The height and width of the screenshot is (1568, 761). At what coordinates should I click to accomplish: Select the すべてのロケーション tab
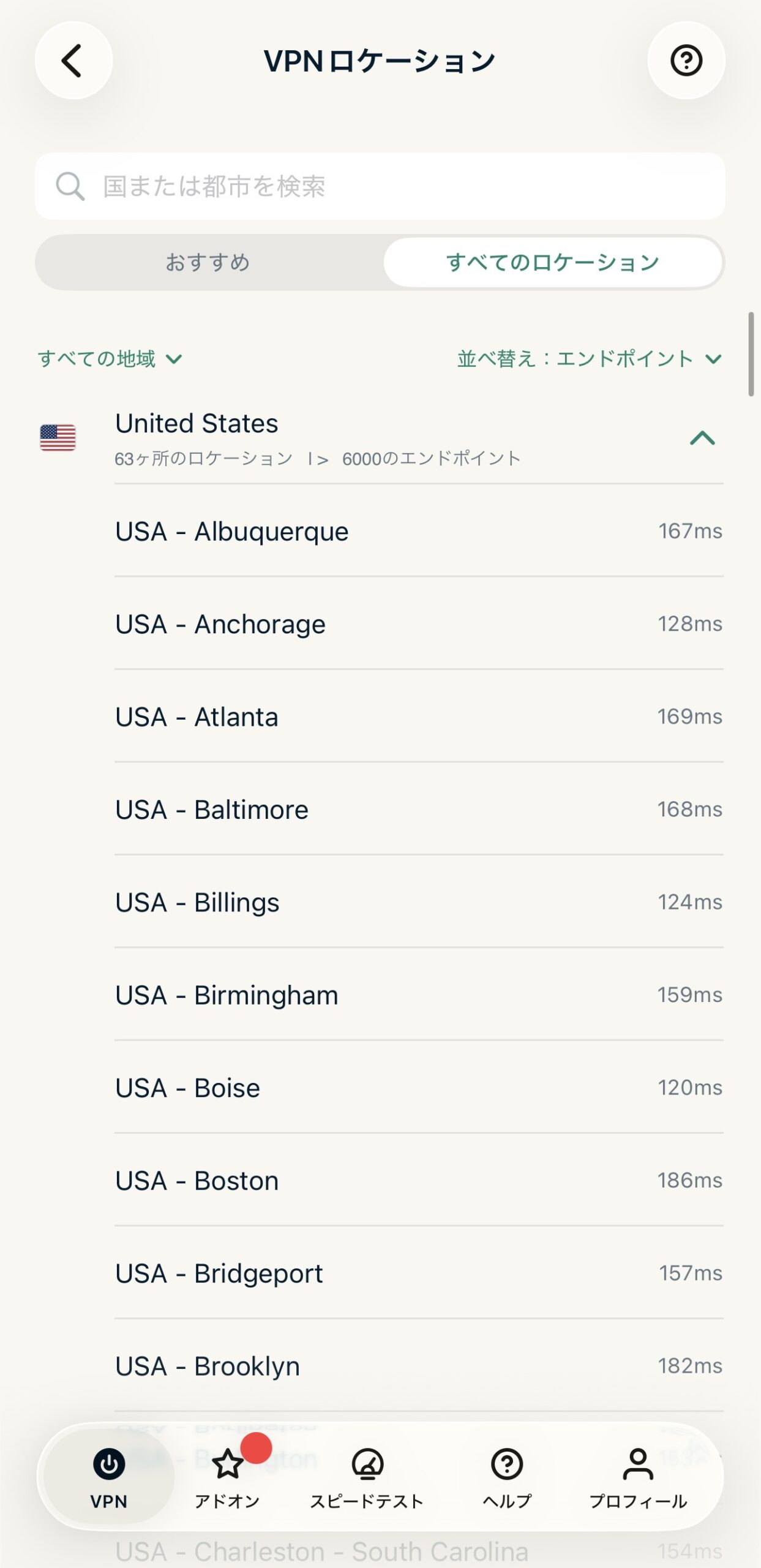click(552, 263)
